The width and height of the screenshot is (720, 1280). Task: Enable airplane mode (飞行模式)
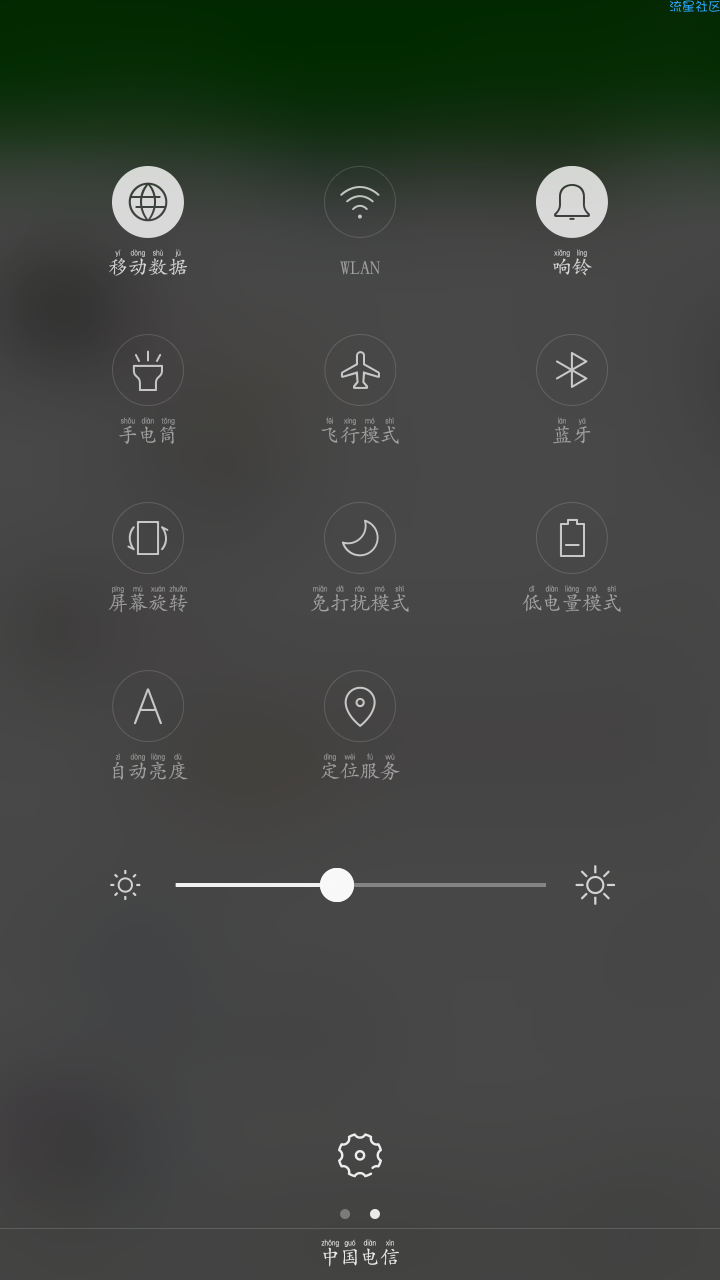[360, 370]
